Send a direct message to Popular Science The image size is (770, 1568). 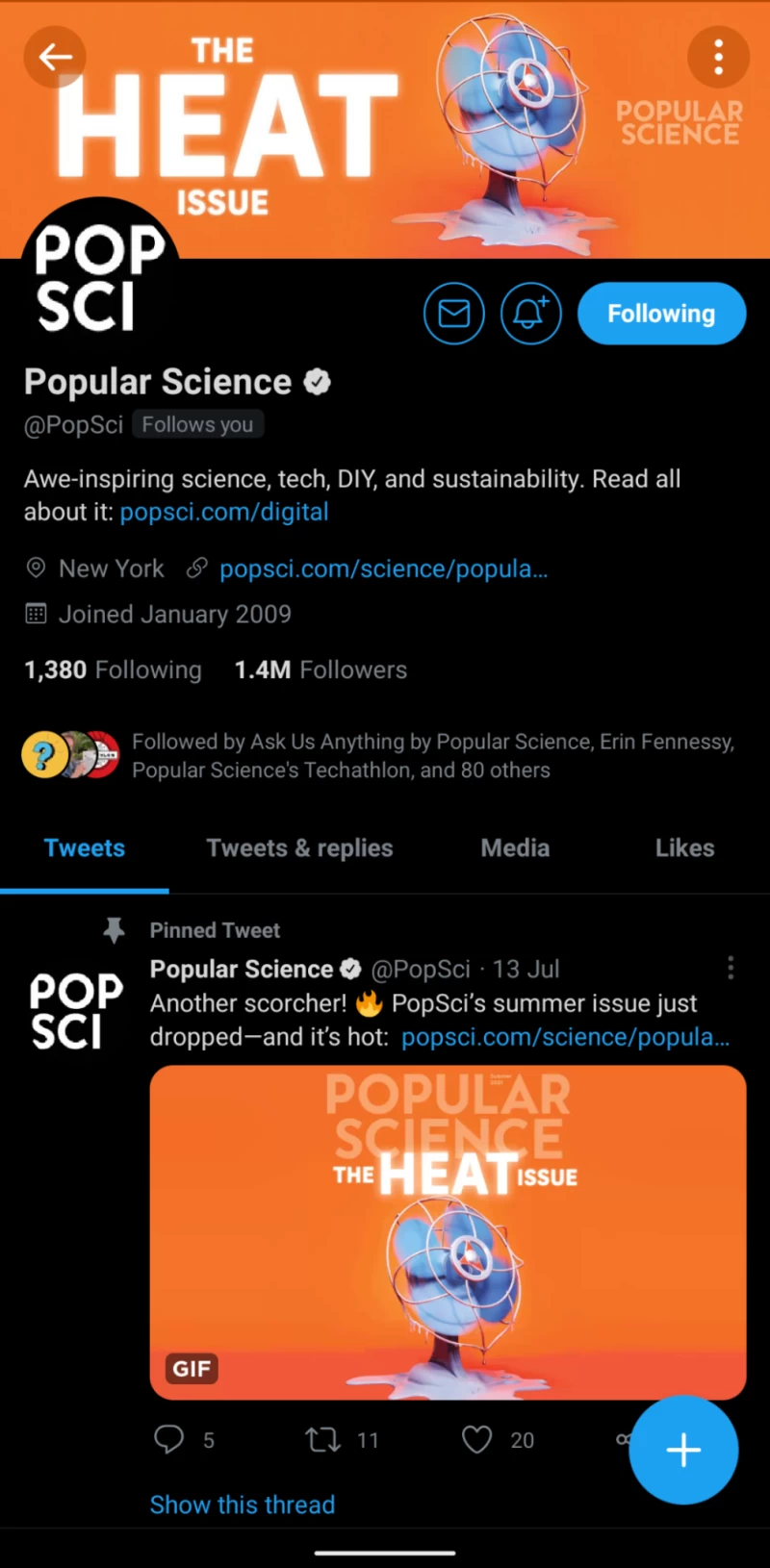(x=453, y=314)
